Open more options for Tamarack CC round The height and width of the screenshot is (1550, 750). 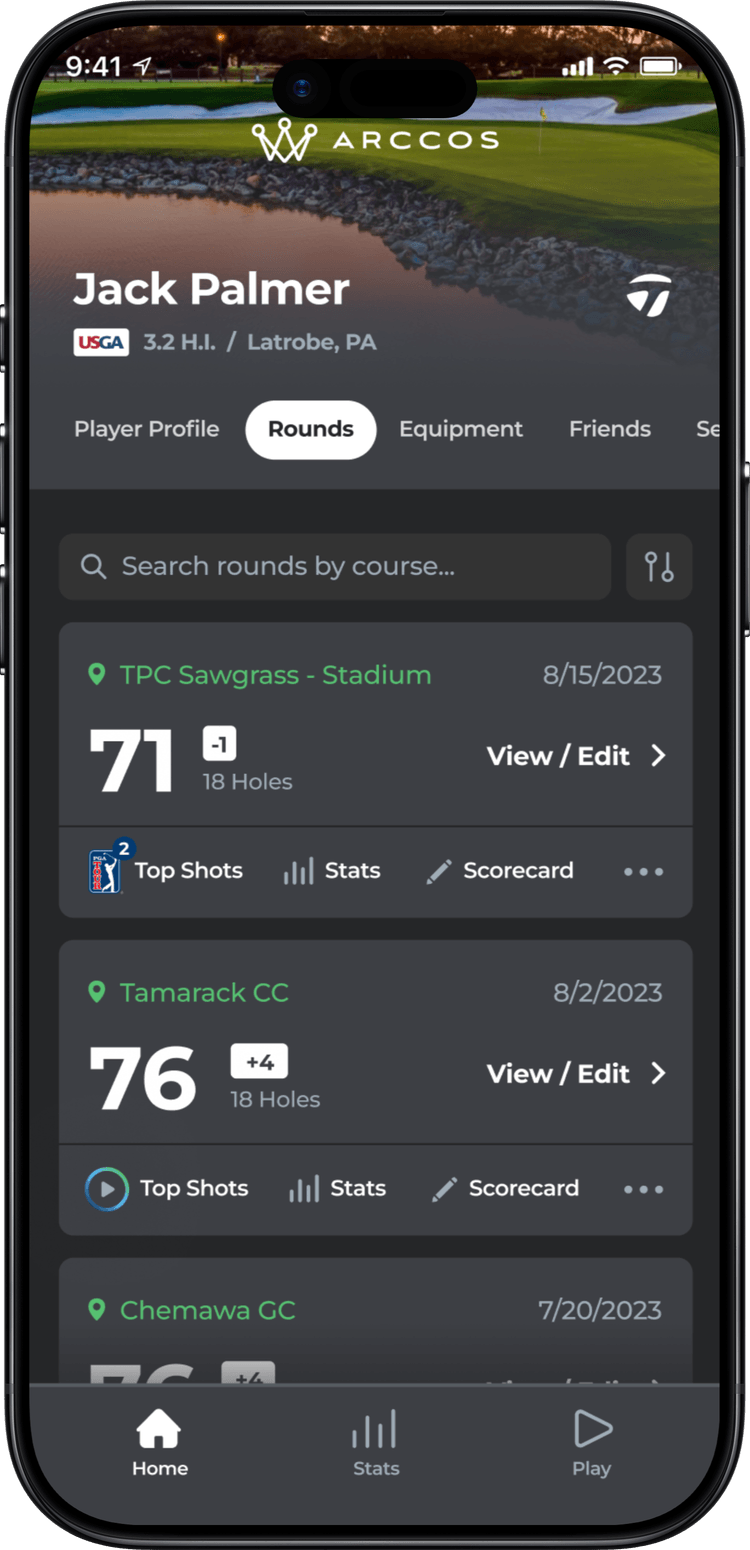tap(643, 1189)
